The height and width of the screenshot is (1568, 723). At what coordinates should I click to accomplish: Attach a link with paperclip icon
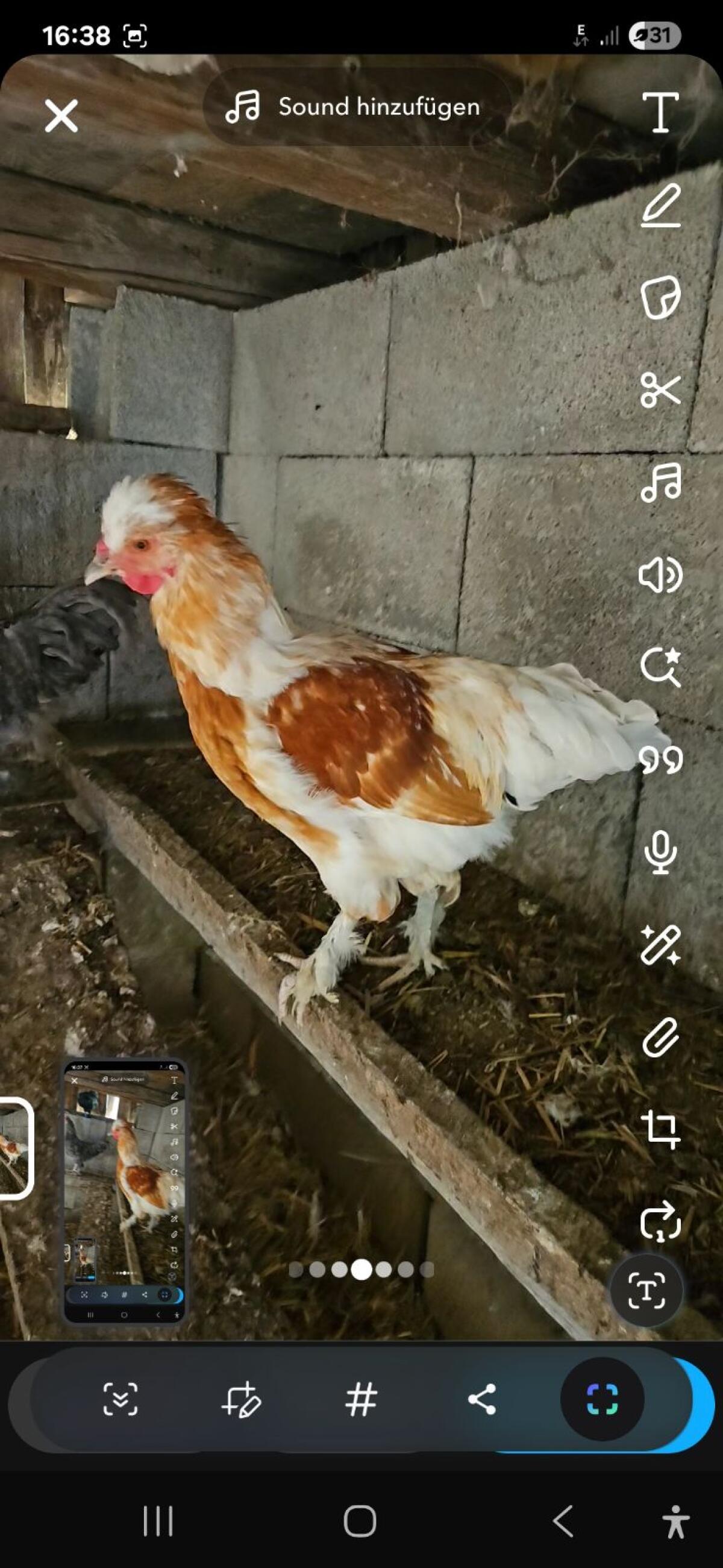coord(660,1037)
